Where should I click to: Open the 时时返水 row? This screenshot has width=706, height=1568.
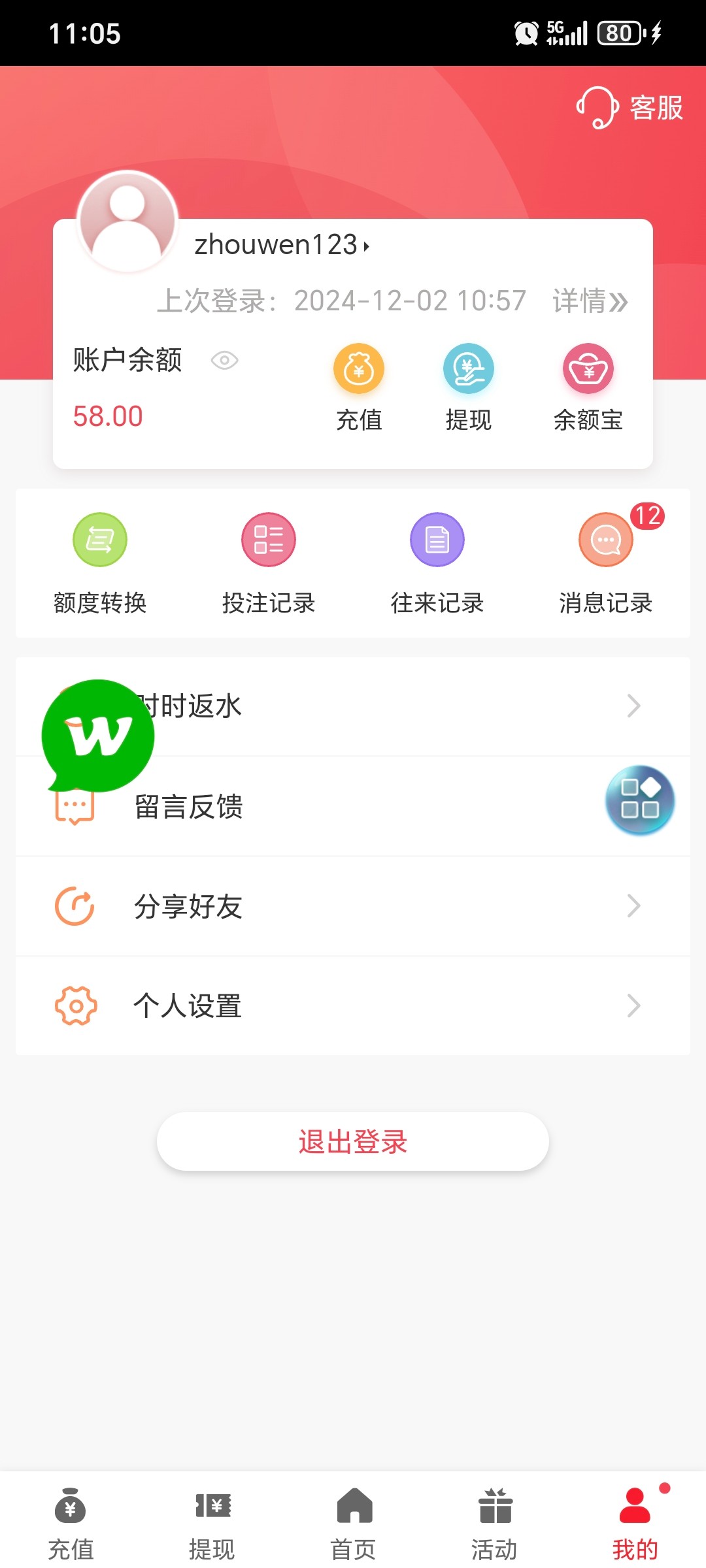[x=353, y=706]
